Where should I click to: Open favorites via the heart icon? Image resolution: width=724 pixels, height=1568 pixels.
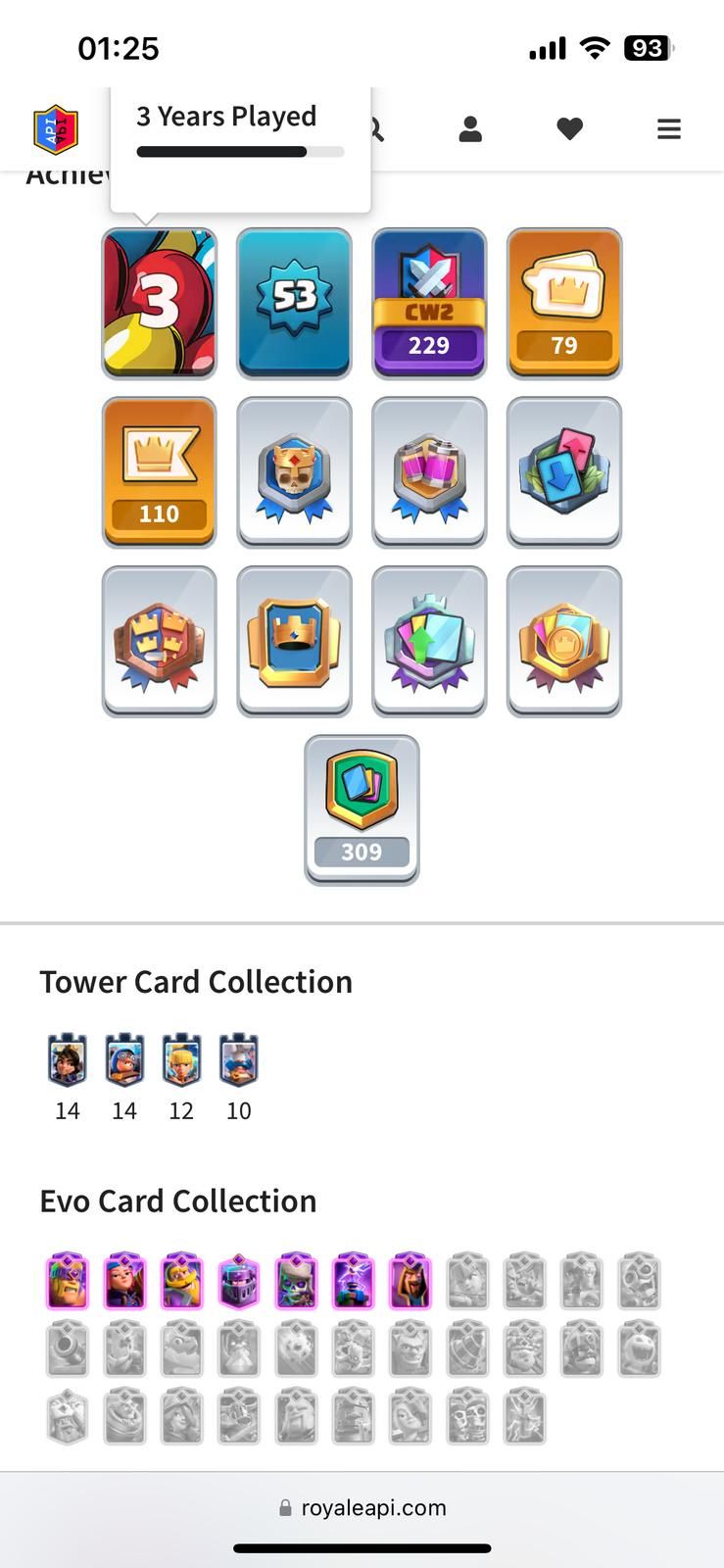(x=569, y=129)
